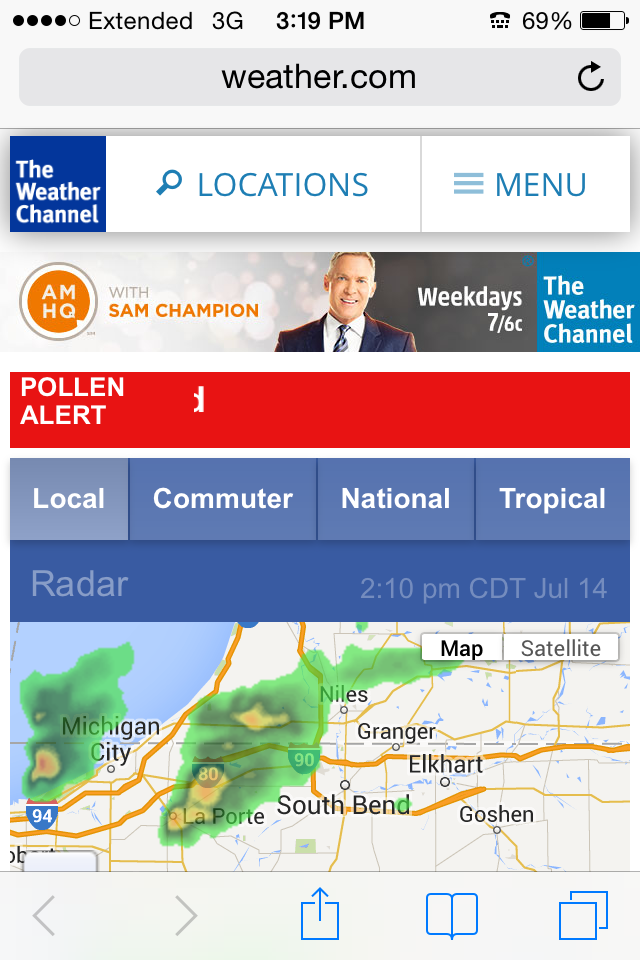The image size is (640, 960).
Task: Open the Locations search
Action: click(263, 185)
